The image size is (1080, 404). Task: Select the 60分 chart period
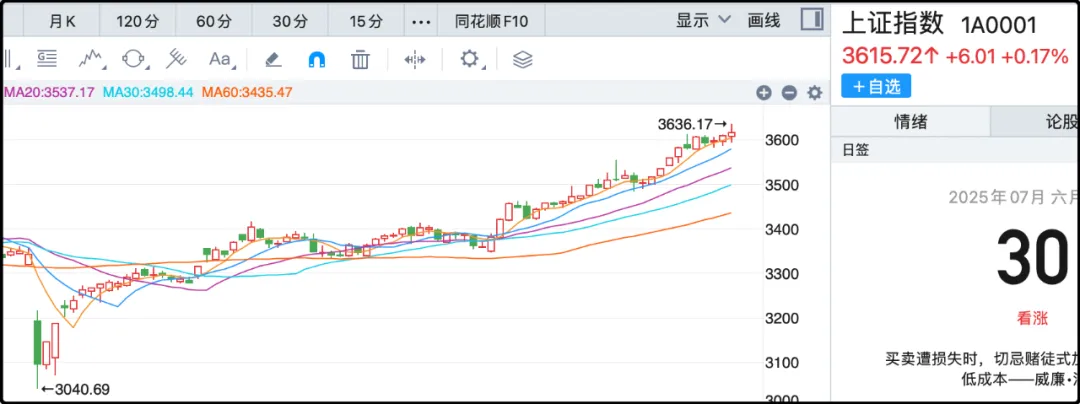coord(213,20)
